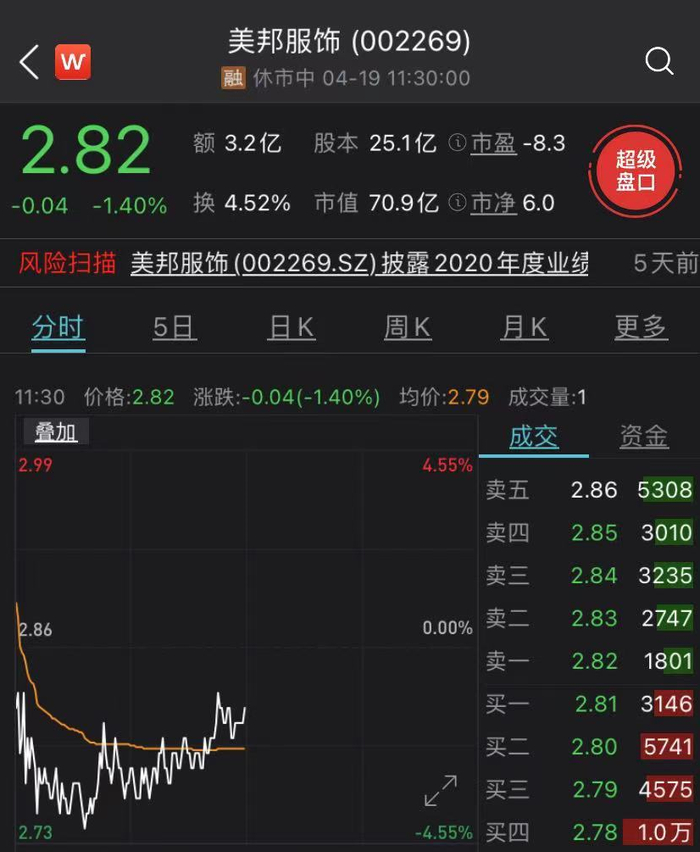Expand the chart to fullscreen

(440, 791)
